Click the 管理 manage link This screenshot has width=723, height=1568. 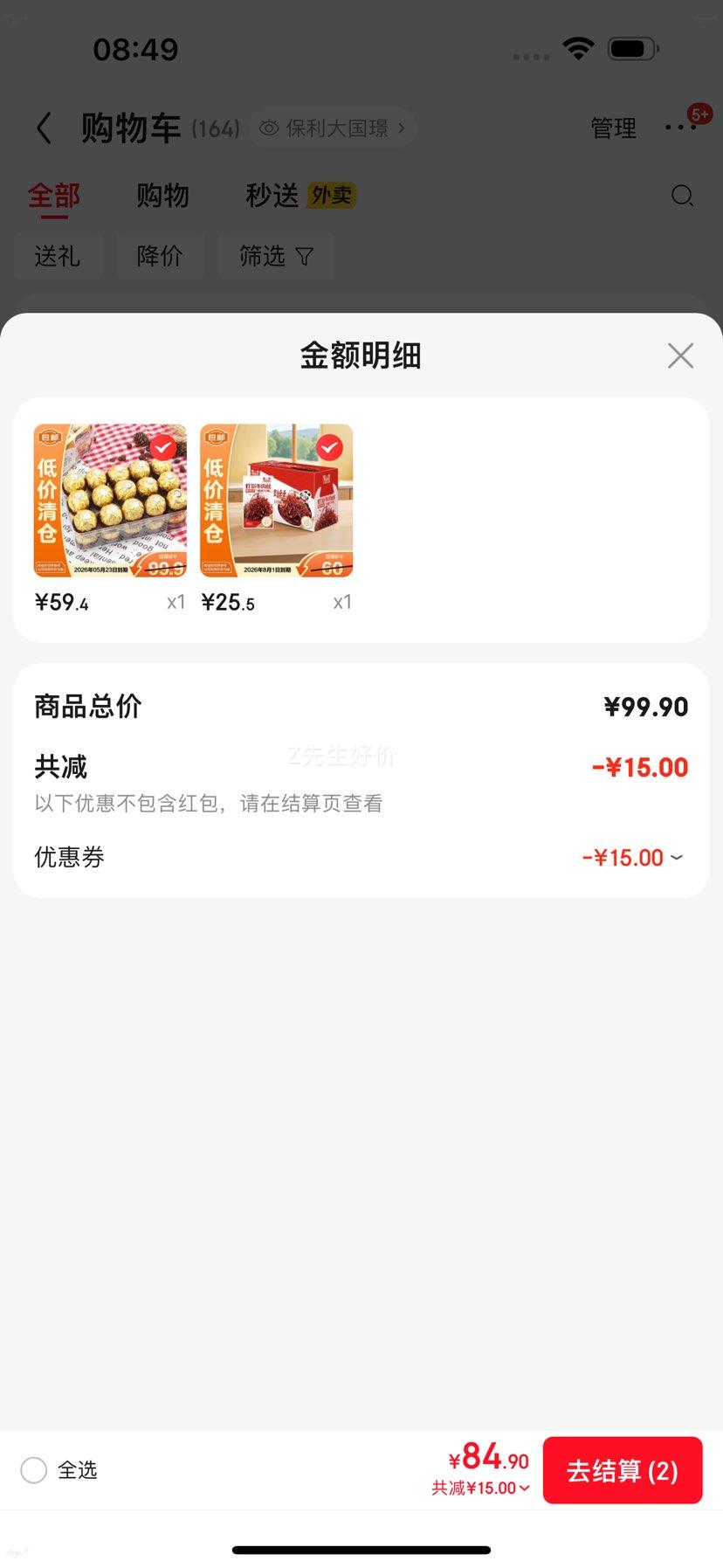(x=613, y=128)
